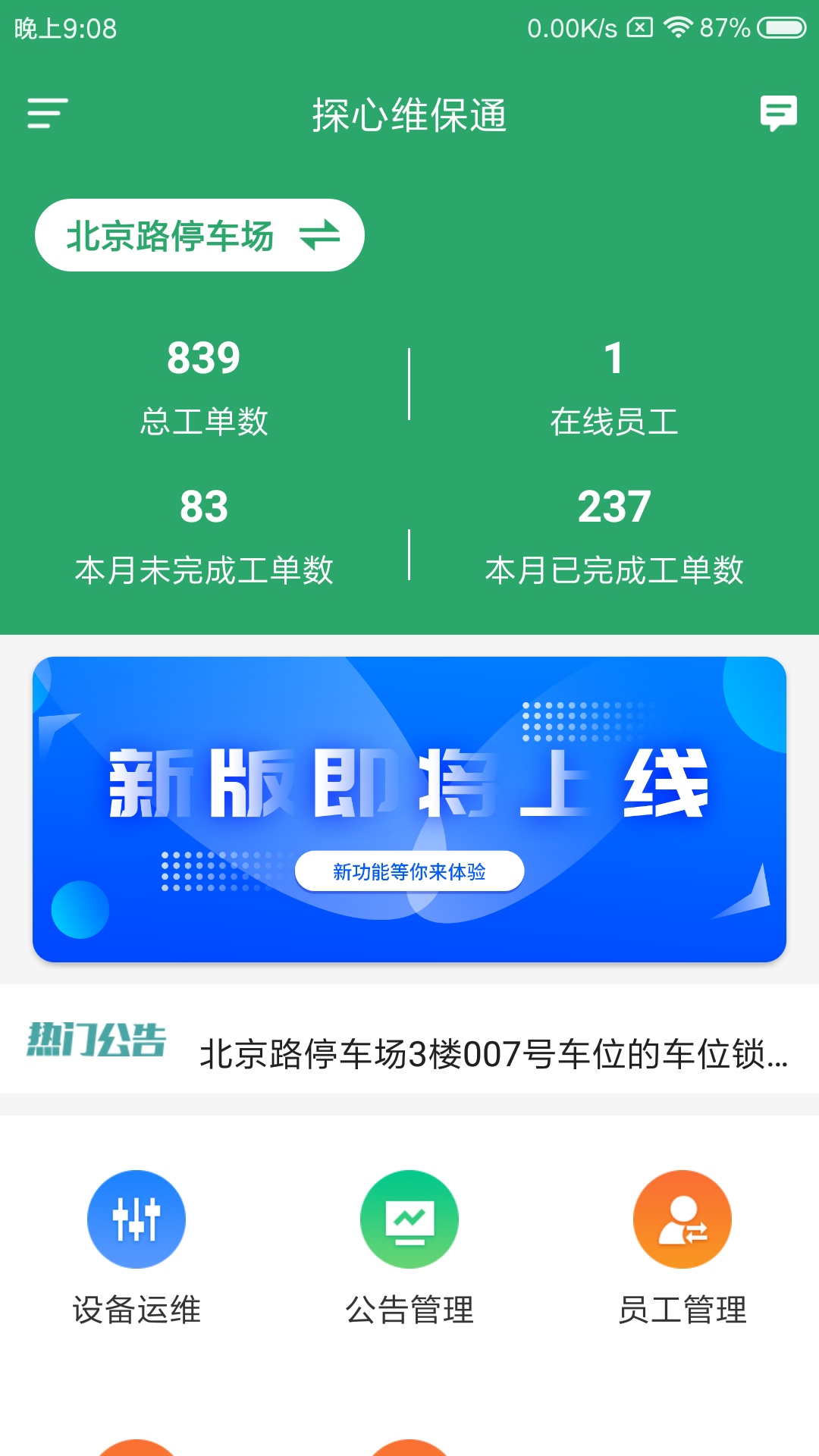Screen dimensions: 819x1456
Task: Open the side drawer menu
Action: (x=47, y=114)
